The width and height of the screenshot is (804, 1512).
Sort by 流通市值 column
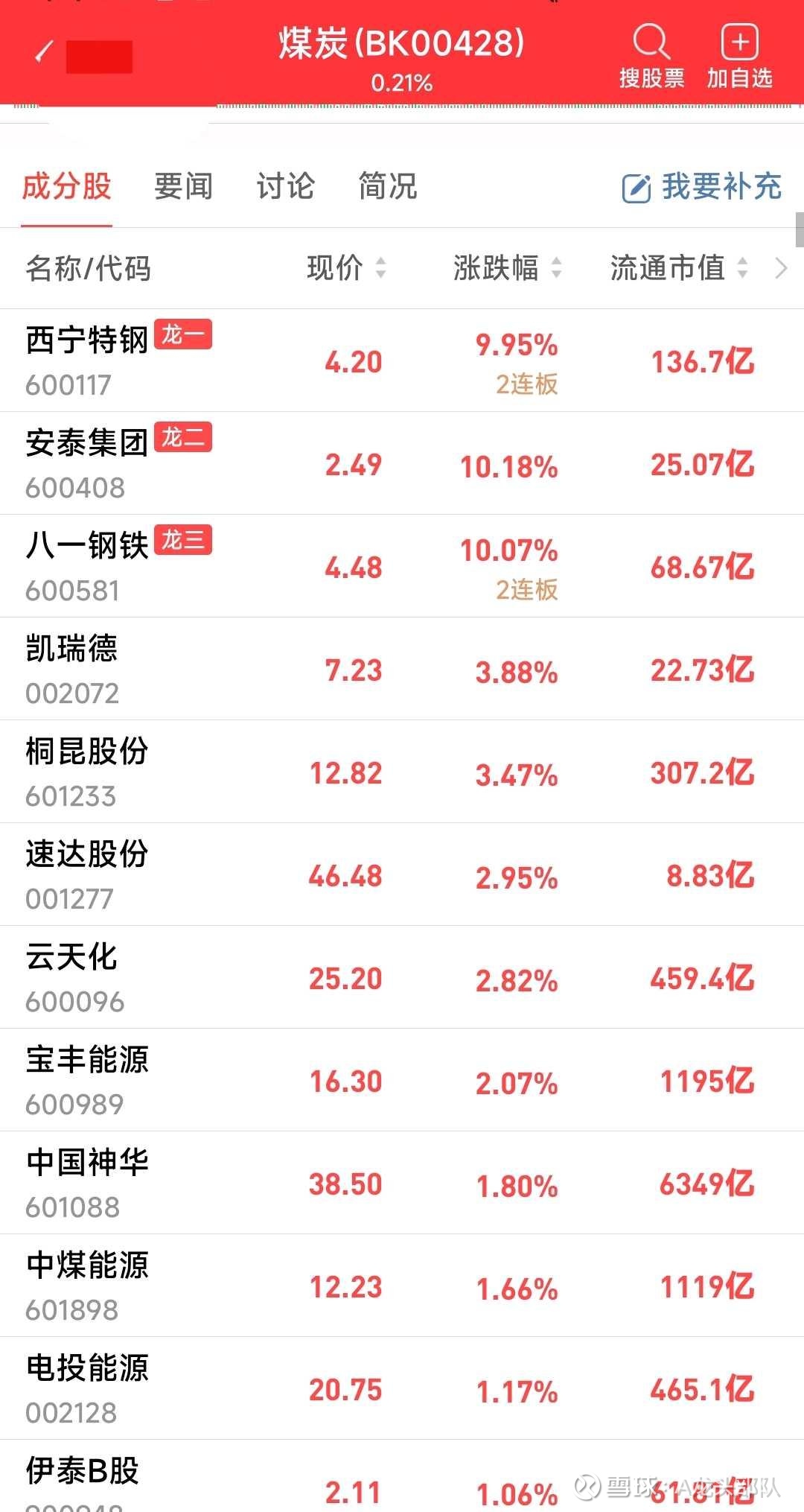tap(679, 268)
